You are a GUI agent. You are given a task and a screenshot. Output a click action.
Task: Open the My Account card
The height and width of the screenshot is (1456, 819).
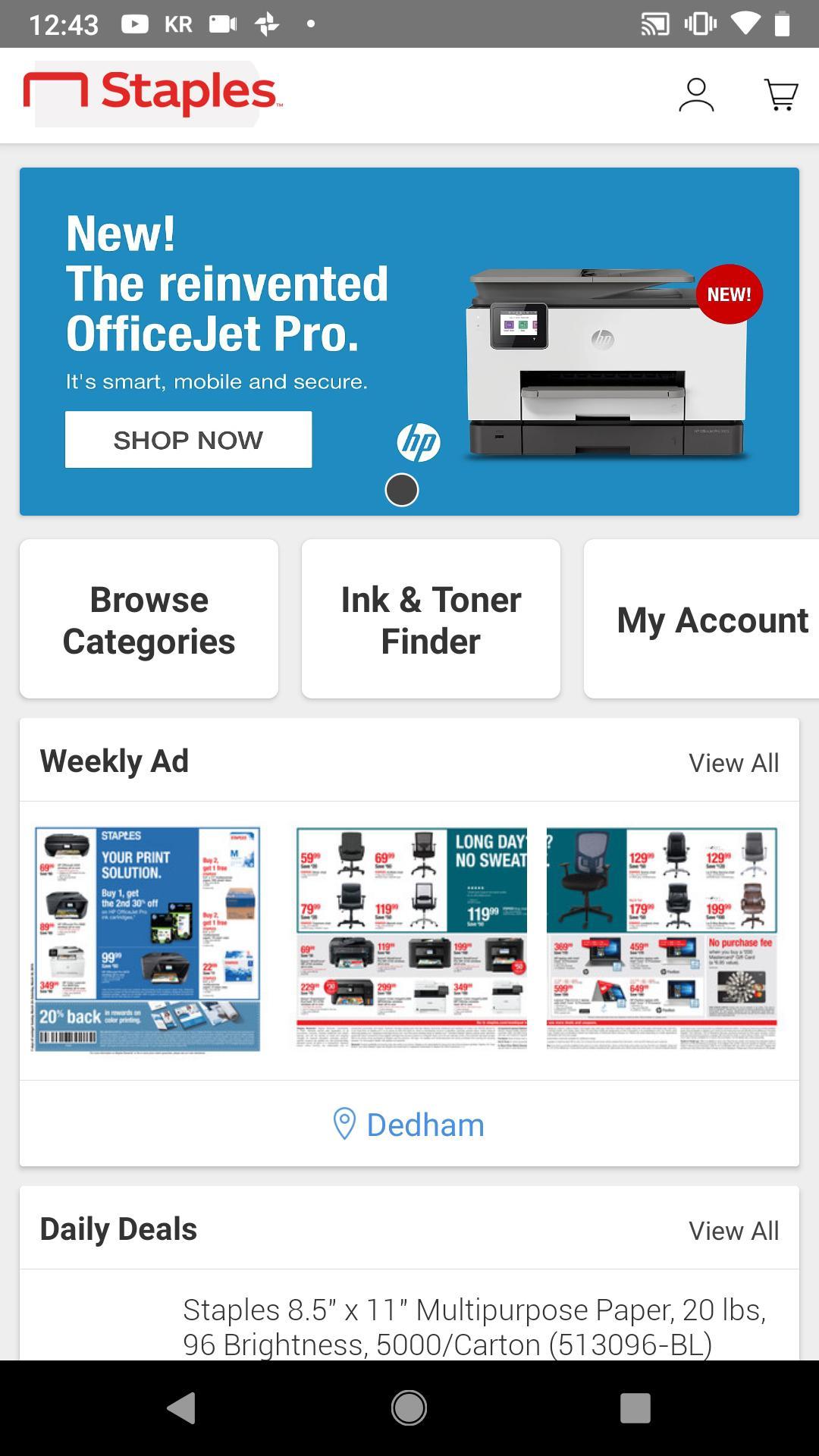coord(701,620)
